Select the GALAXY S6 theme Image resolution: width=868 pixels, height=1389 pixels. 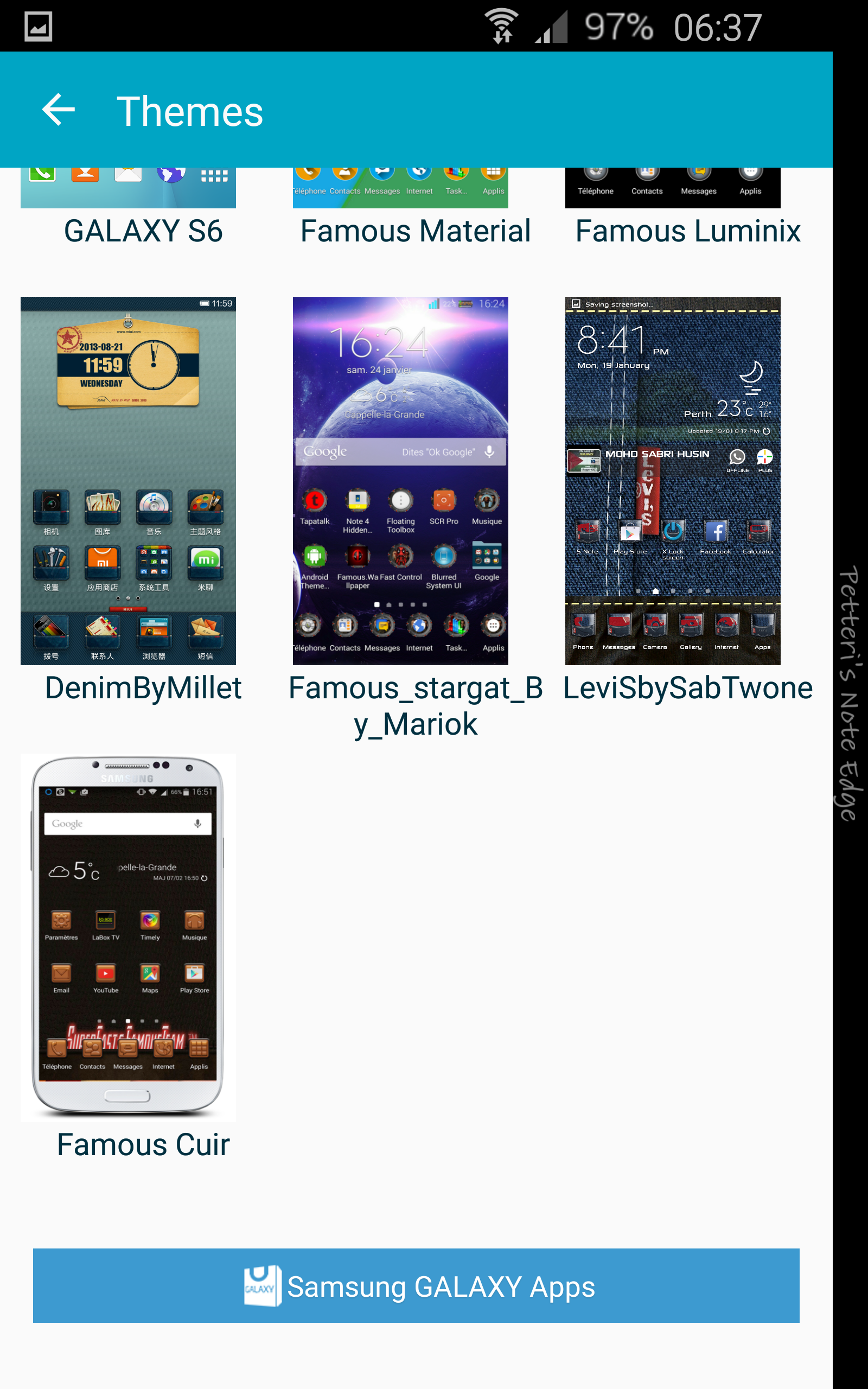tap(129, 207)
